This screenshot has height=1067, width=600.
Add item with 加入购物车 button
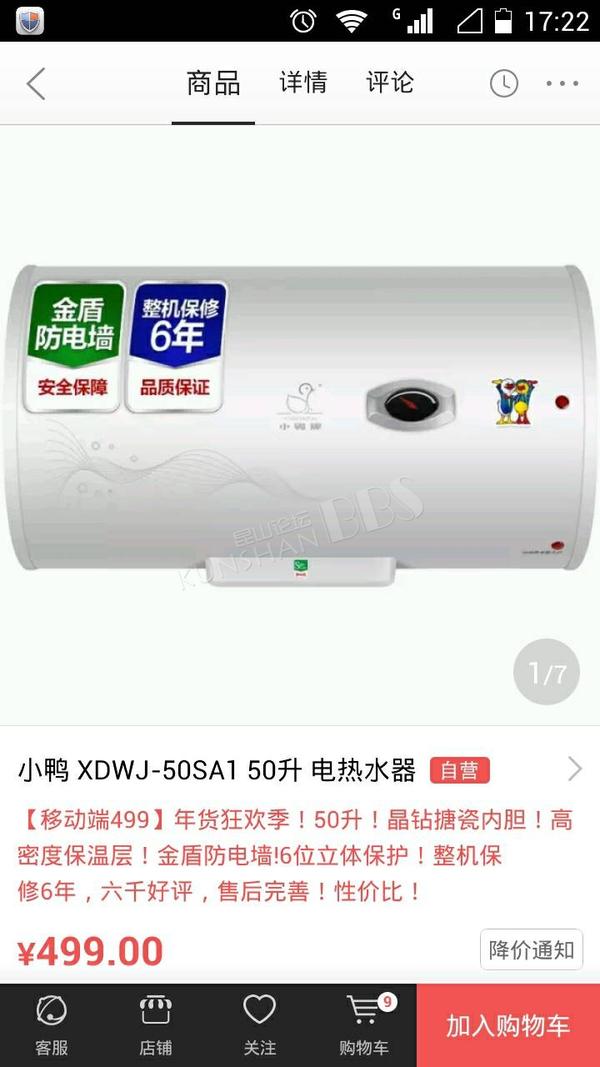[x=508, y=1025]
